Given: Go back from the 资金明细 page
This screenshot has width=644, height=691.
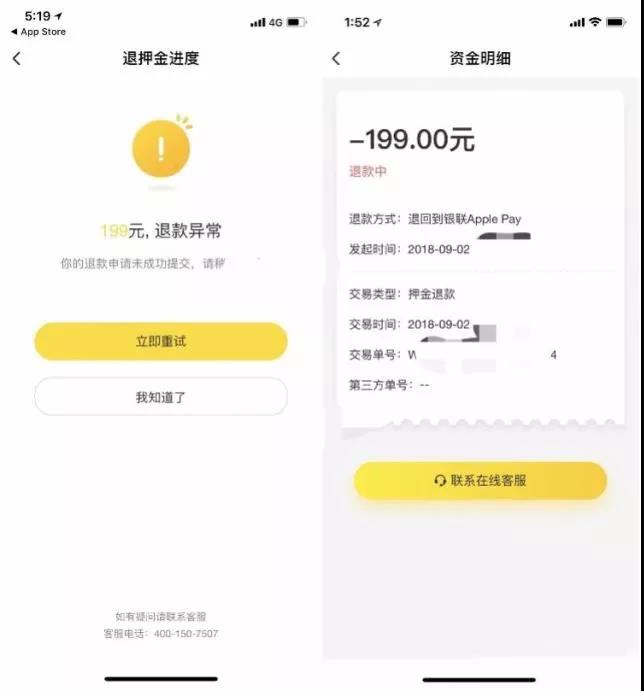Looking at the screenshot, I should pos(336,59).
